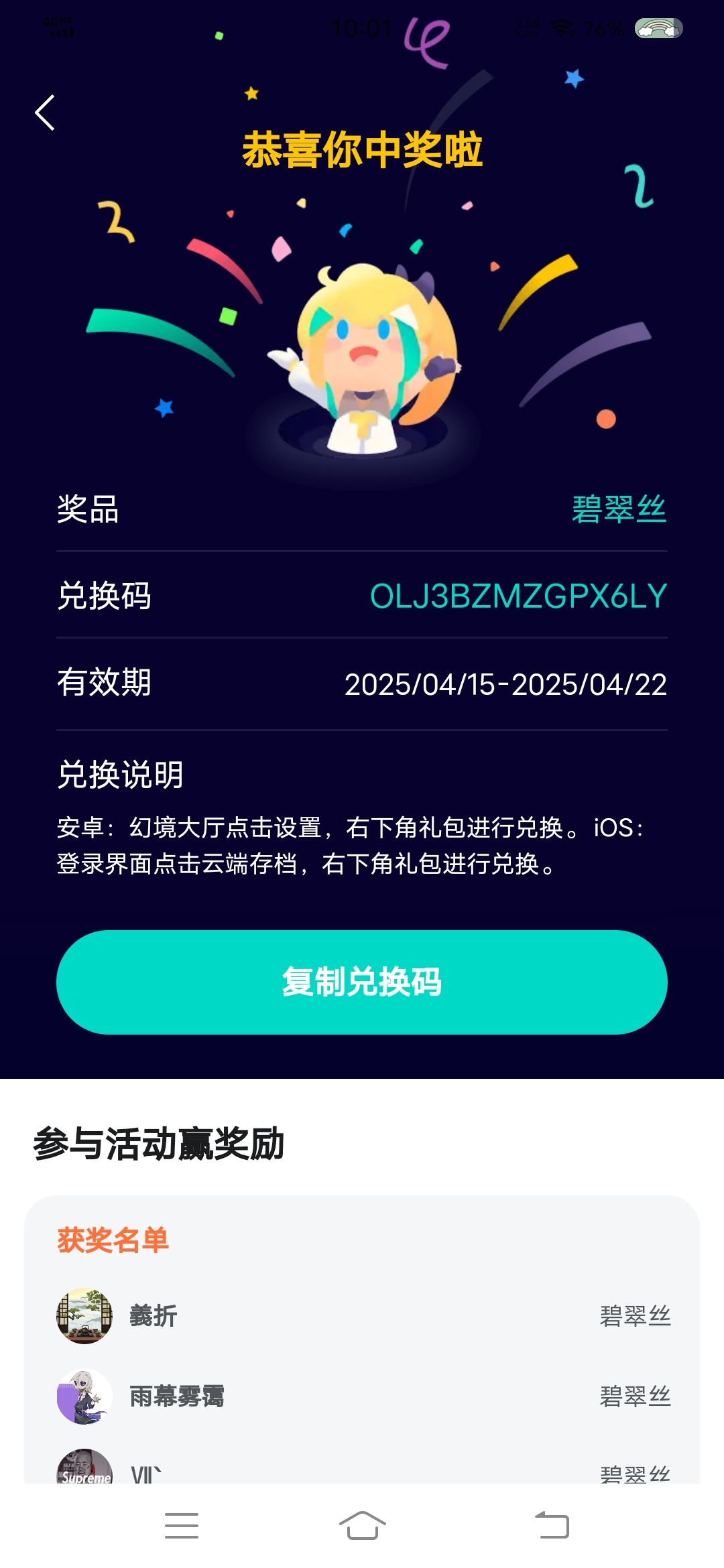Tap the system home button
724x1568 pixels.
[x=362, y=1526]
